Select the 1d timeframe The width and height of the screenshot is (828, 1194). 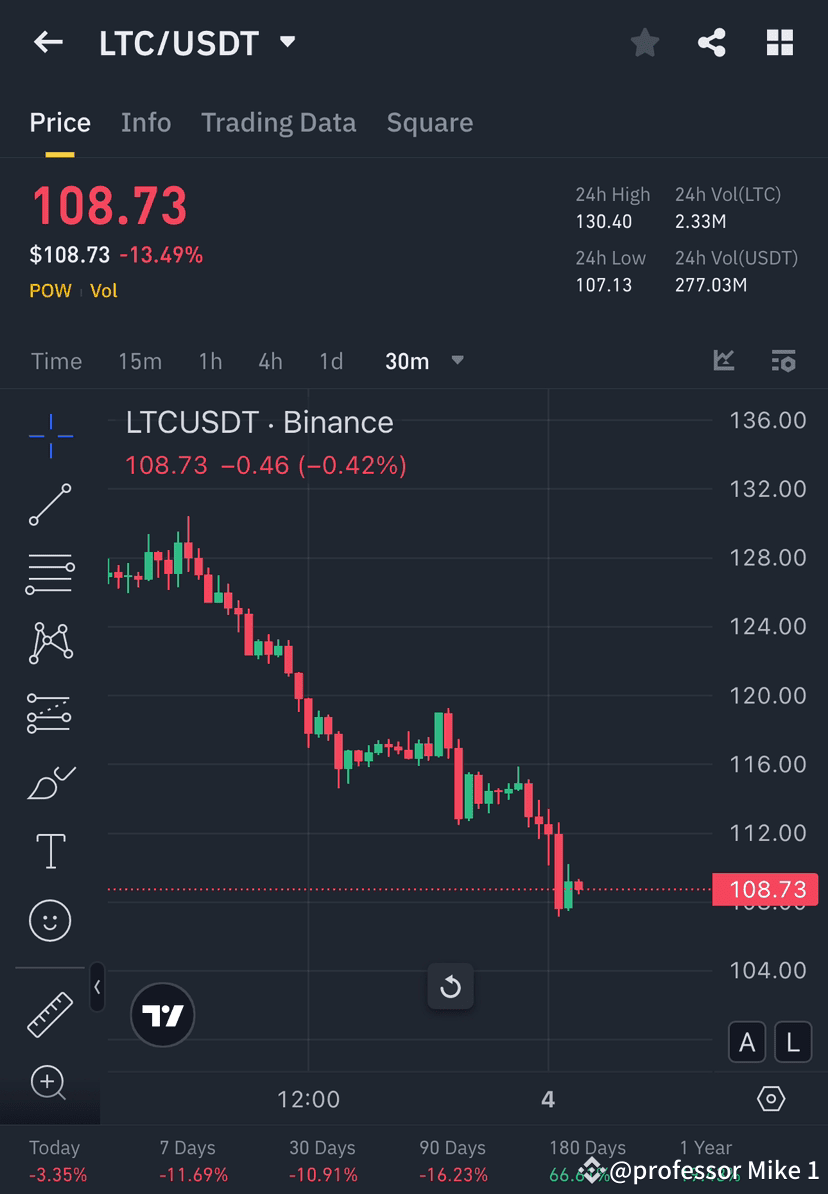330,362
